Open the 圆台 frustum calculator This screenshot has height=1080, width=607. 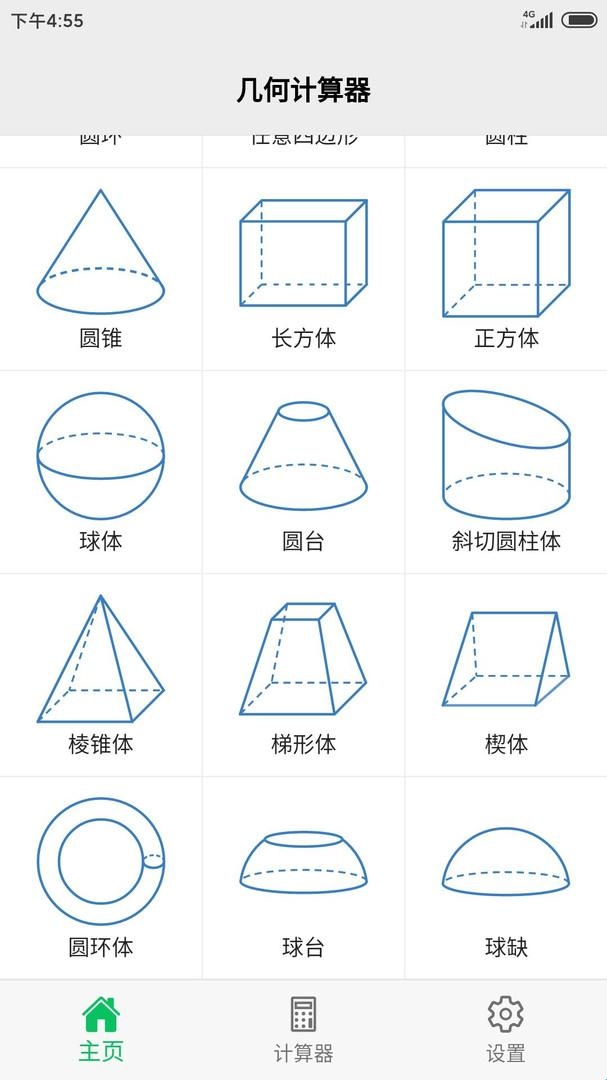coord(303,472)
